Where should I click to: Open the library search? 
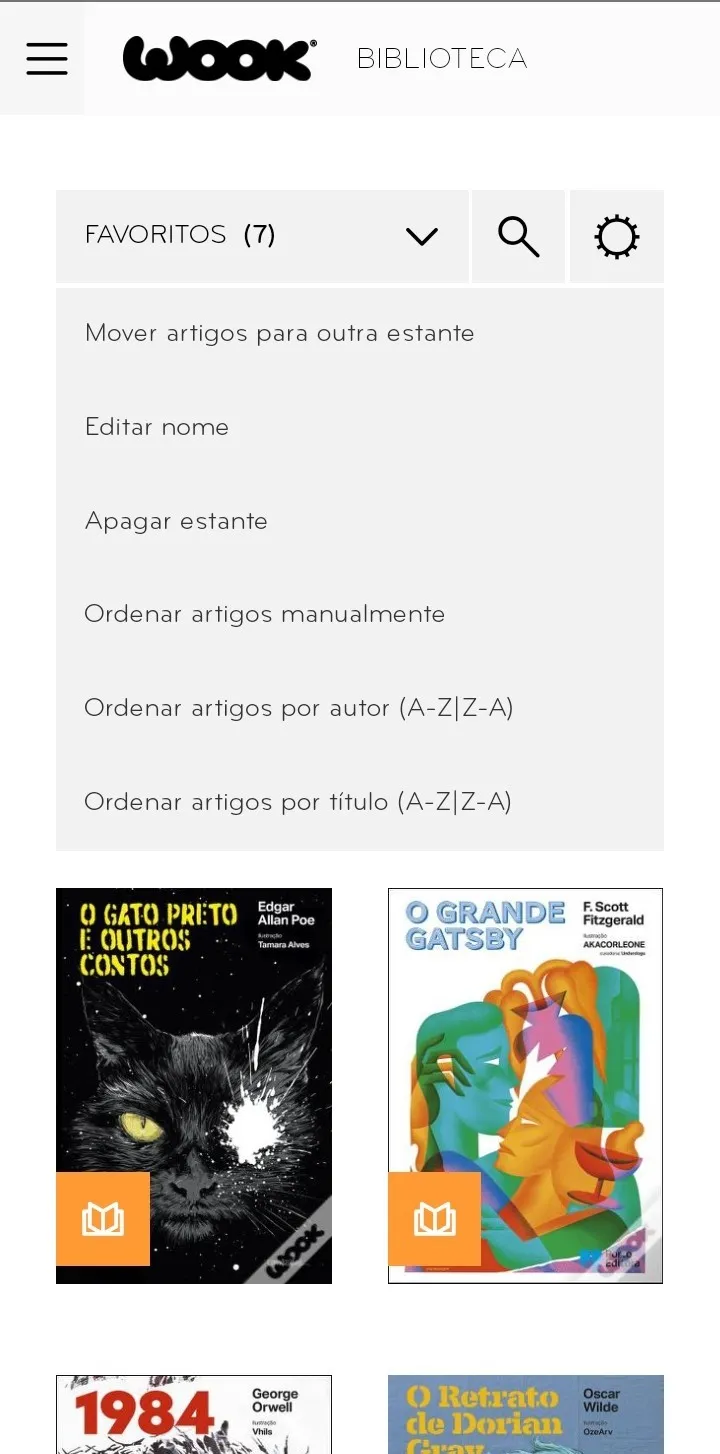click(518, 236)
